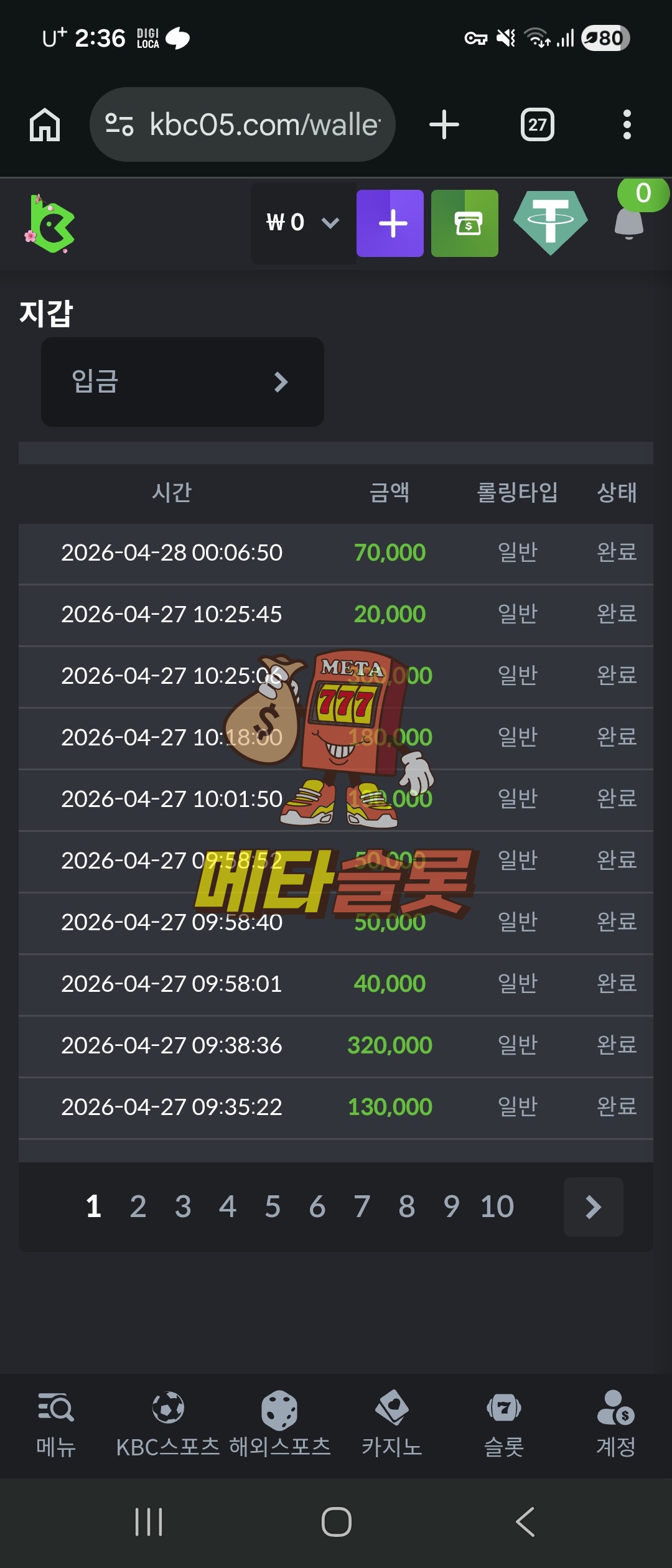Expand the 입금 wallet selector
Screen dimensions: 672x1568
tap(182, 381)
